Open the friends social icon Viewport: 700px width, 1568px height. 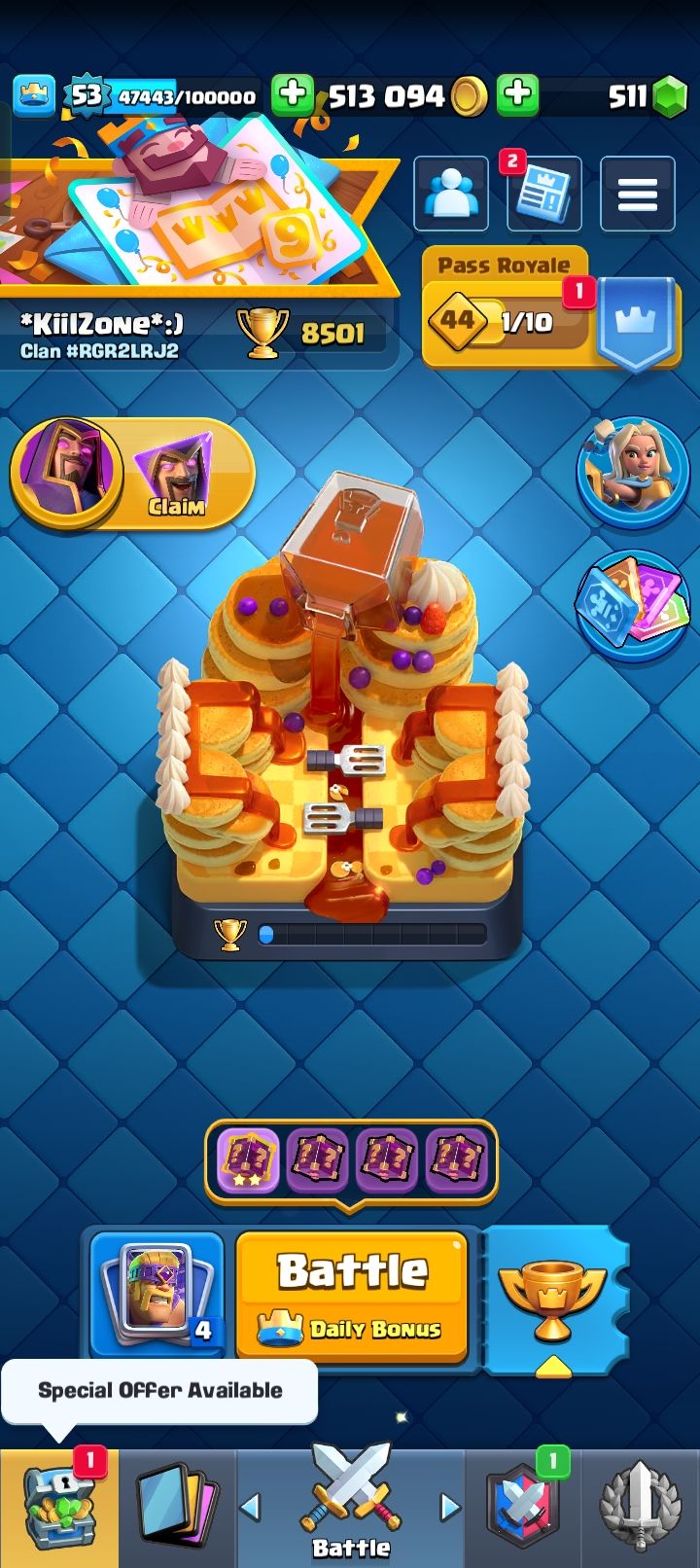coord(451,194)
